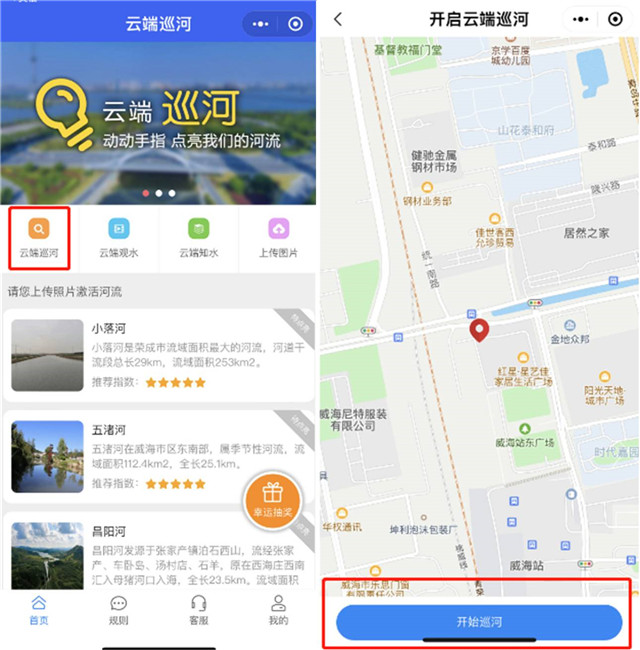
Task: Open 上传图片 to upload a photo
Action: pyautogui.click(x=278, y=238)
